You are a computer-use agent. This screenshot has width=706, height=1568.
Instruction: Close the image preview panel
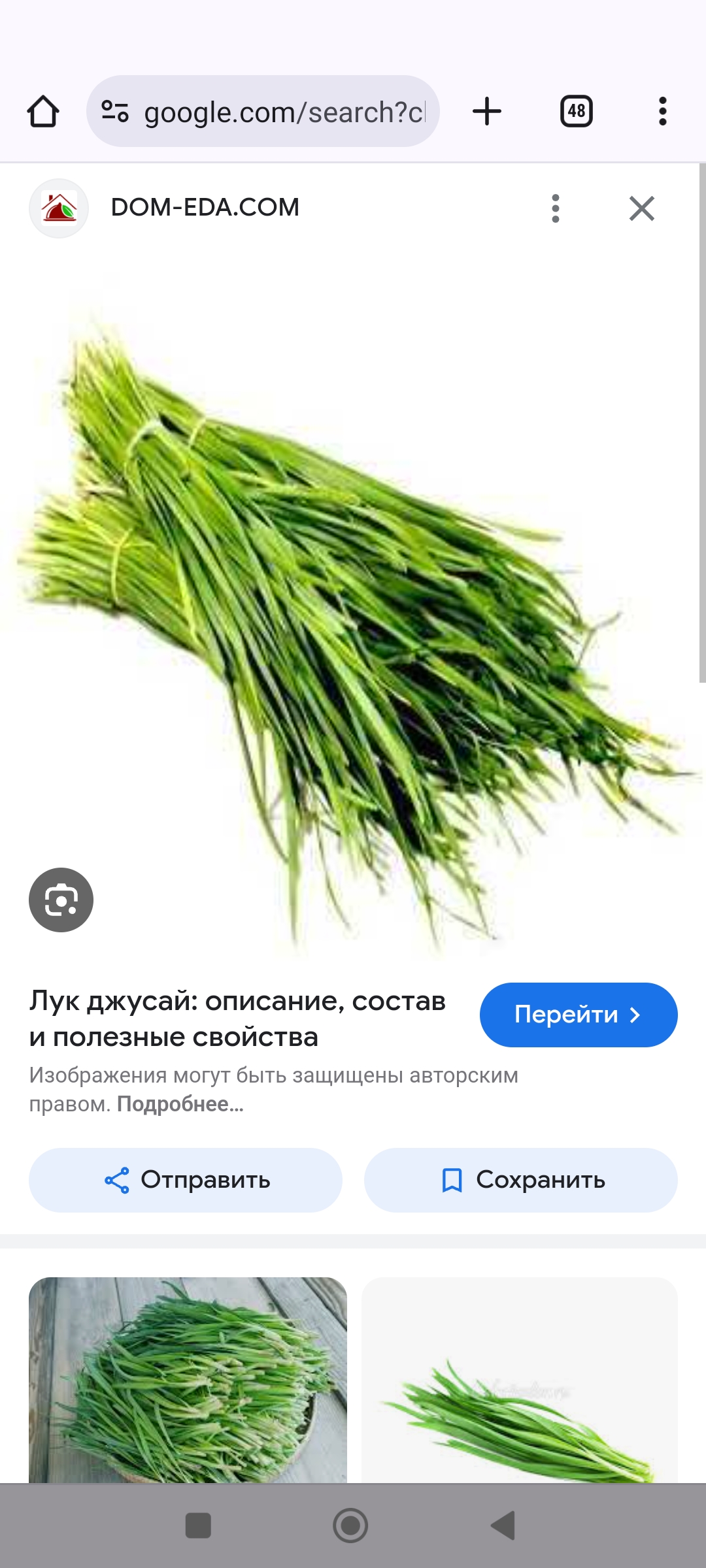tap(641, 208)
